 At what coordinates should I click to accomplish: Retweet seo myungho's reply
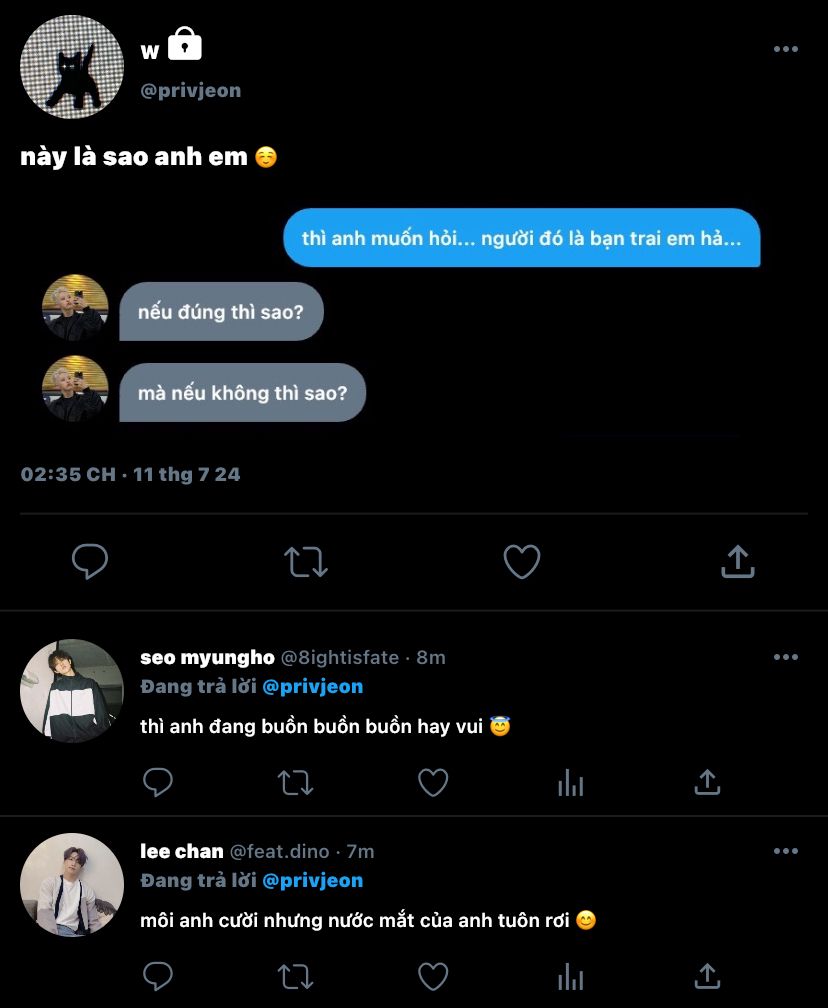pos(295,782)
